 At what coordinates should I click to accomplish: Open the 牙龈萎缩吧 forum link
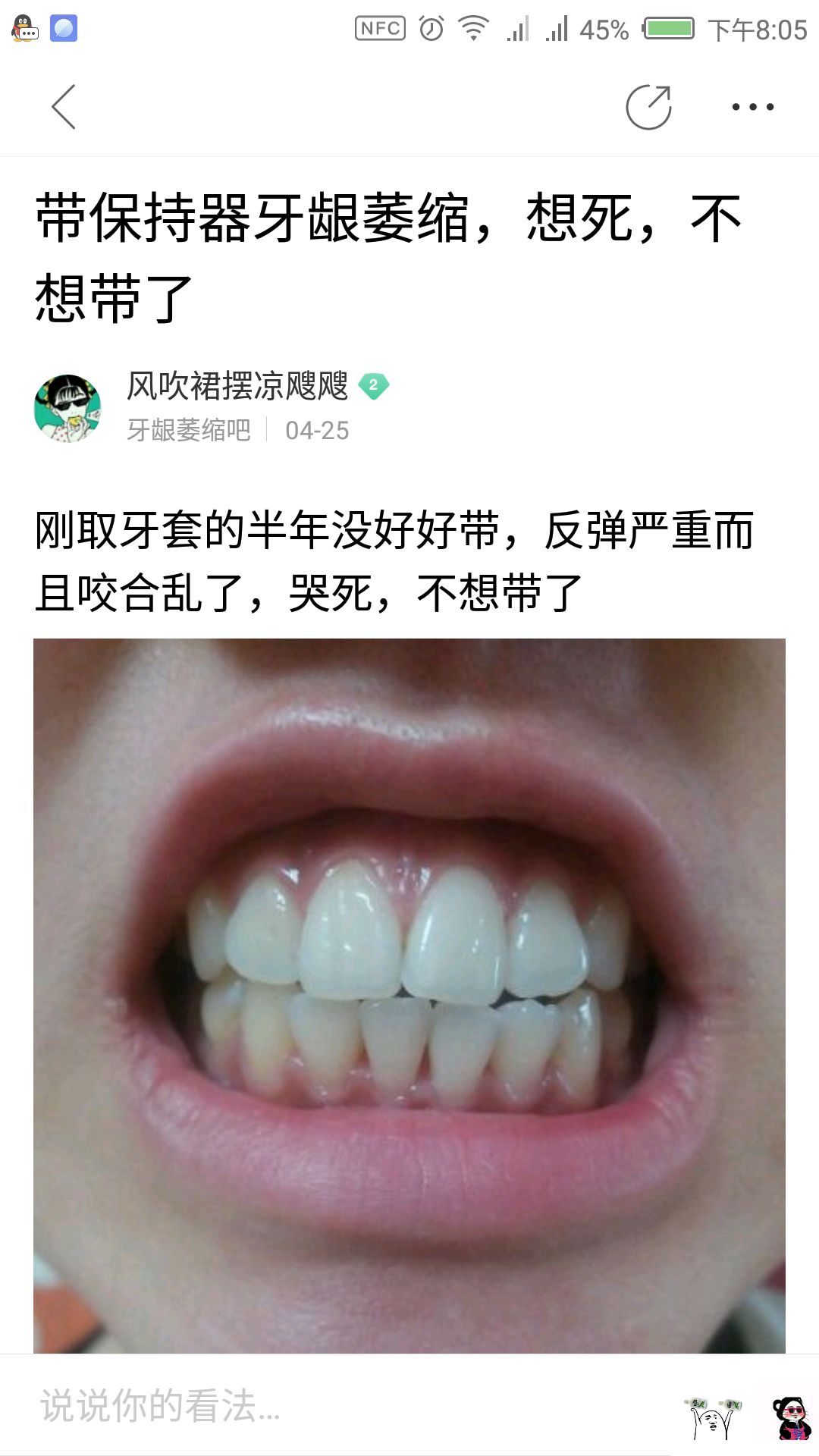point(188,431)
